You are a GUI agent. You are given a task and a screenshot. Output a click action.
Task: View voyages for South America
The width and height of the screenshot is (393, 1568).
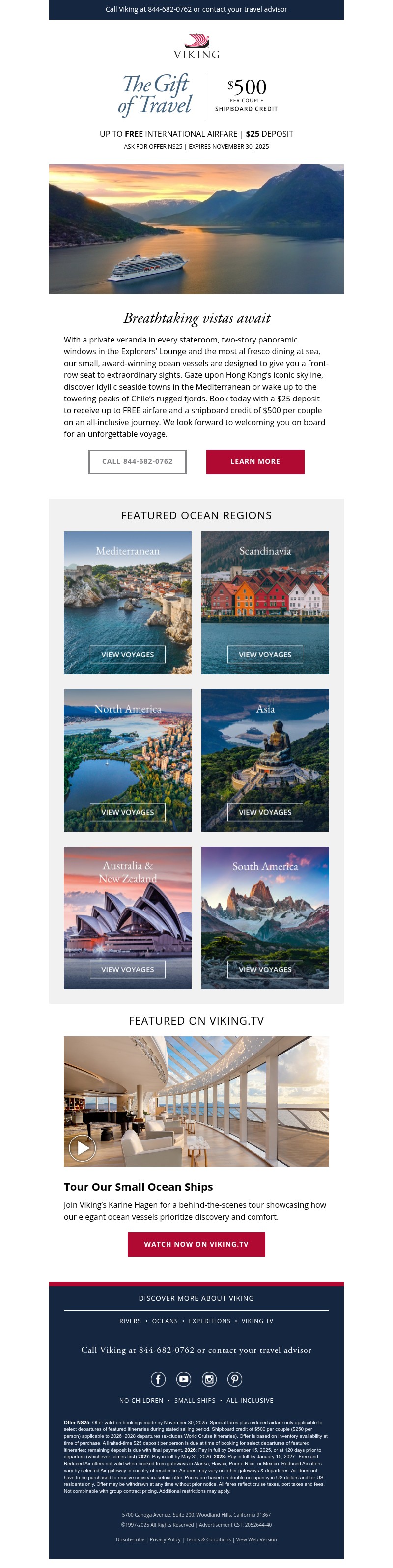click(265, 969)
